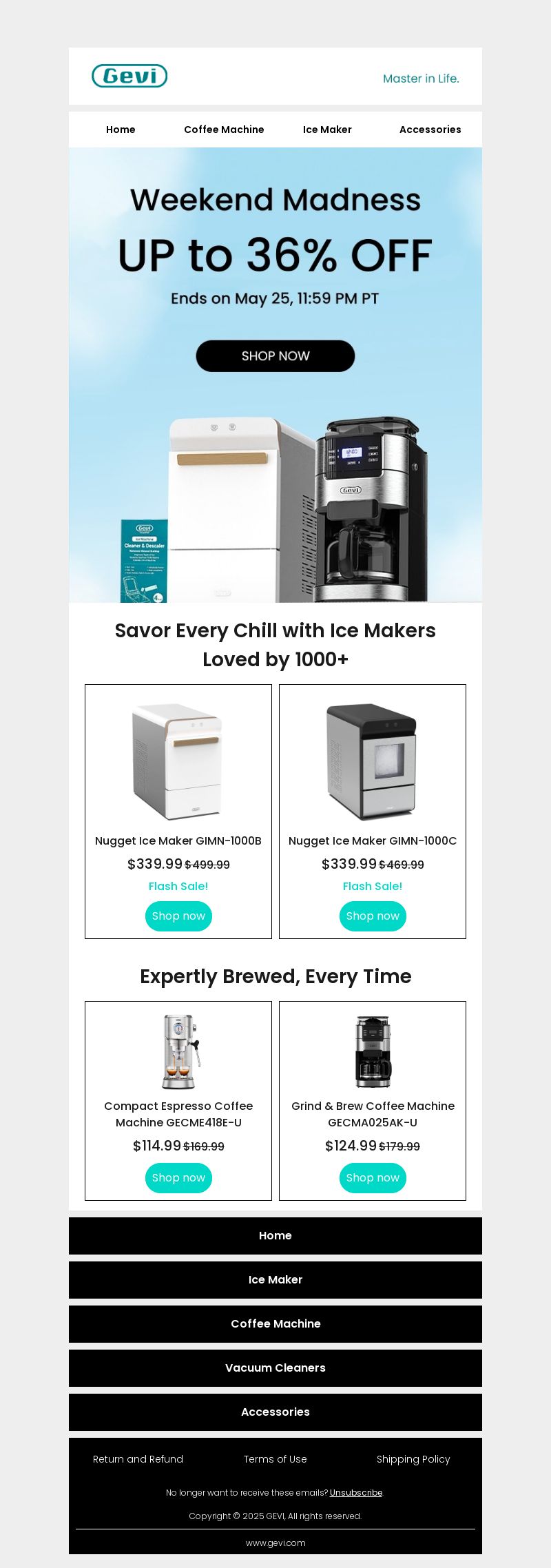Shop now for Nugget Ice Maker GIMN-1000C
The height and width of the screenshot is (1568, 551).
373,916
